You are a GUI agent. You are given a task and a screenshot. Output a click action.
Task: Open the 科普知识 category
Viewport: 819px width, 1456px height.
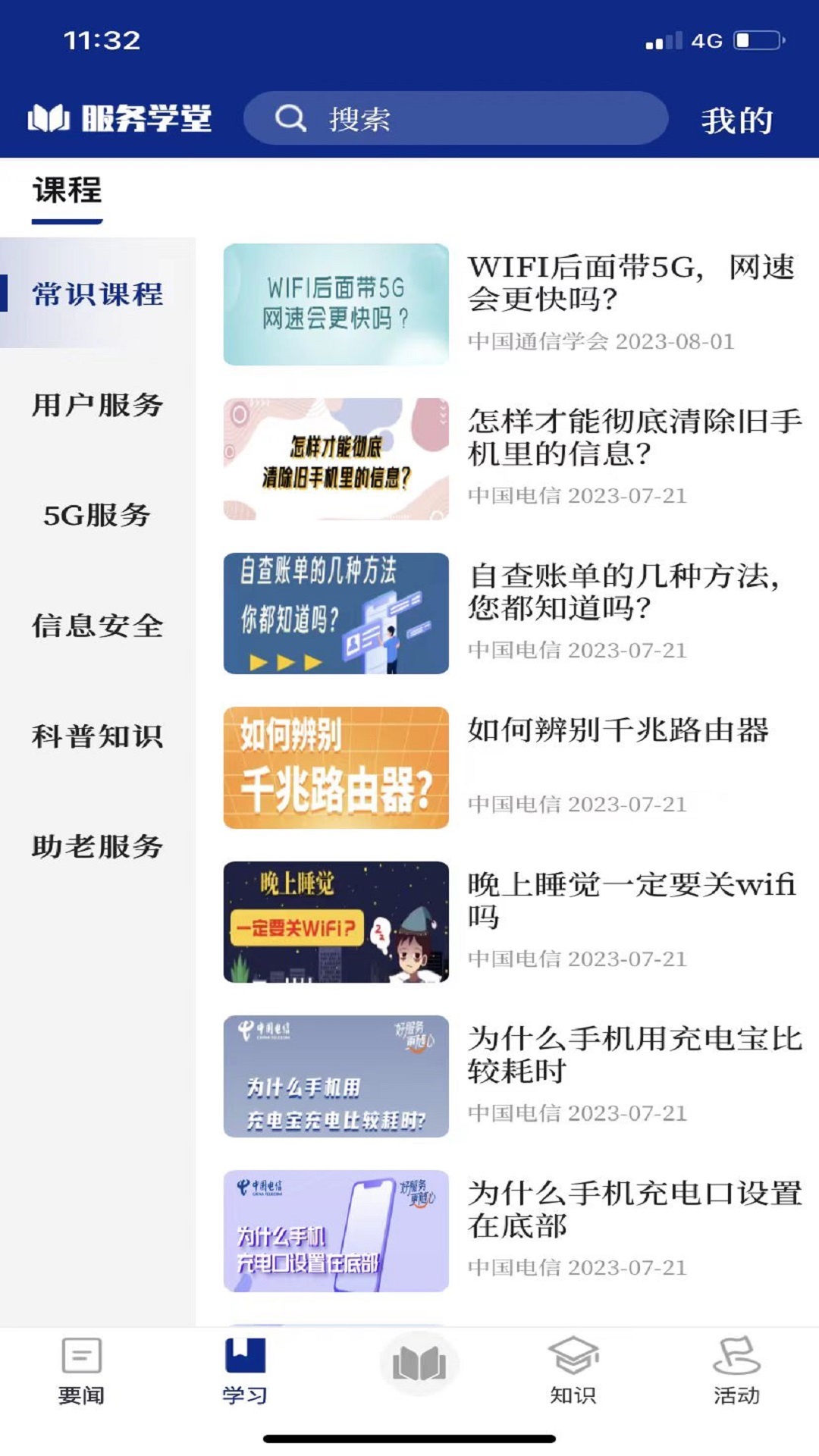tap(97, 734)
